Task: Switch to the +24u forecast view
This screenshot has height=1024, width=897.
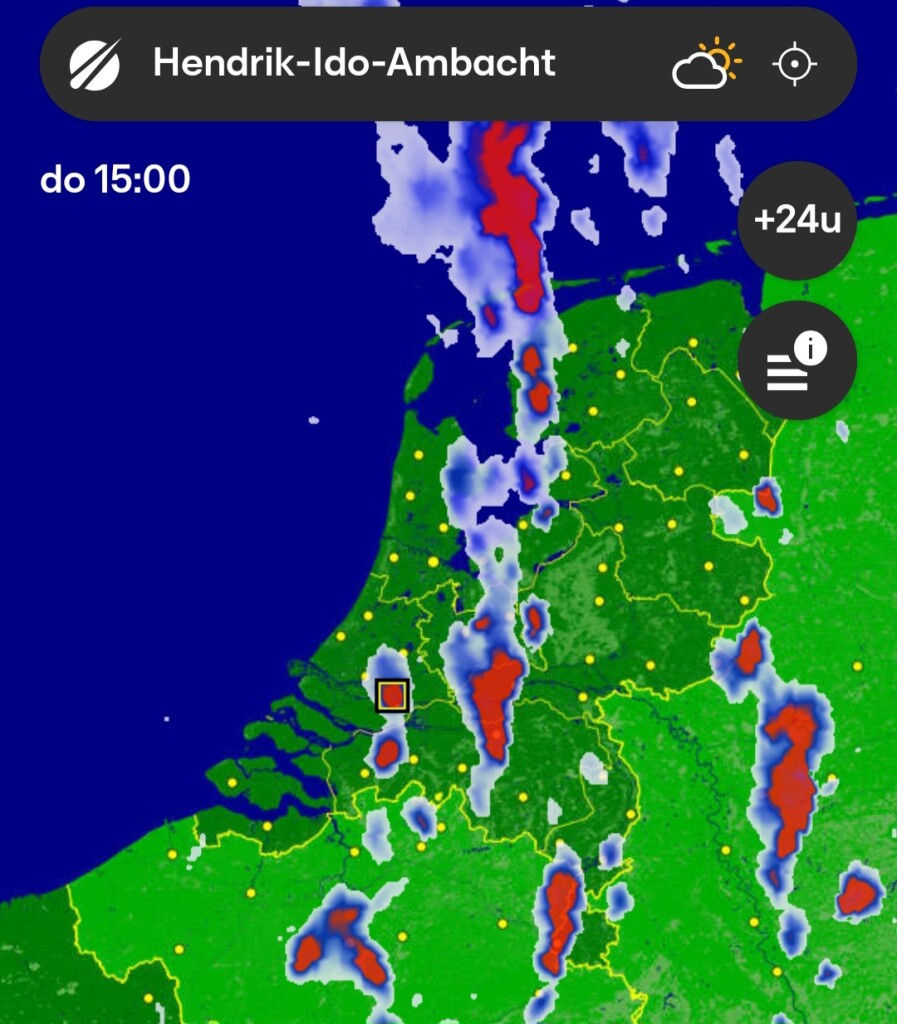Action: coord(797,220)
